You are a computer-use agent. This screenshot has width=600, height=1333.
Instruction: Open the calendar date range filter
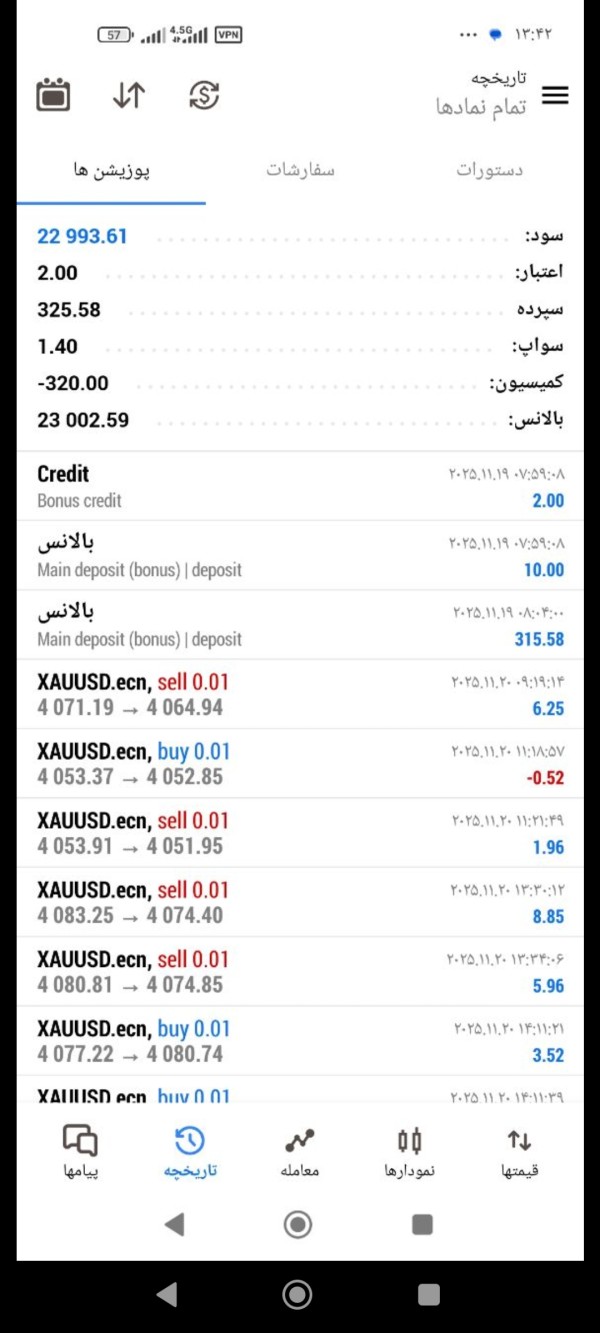[x=54, y=95]
